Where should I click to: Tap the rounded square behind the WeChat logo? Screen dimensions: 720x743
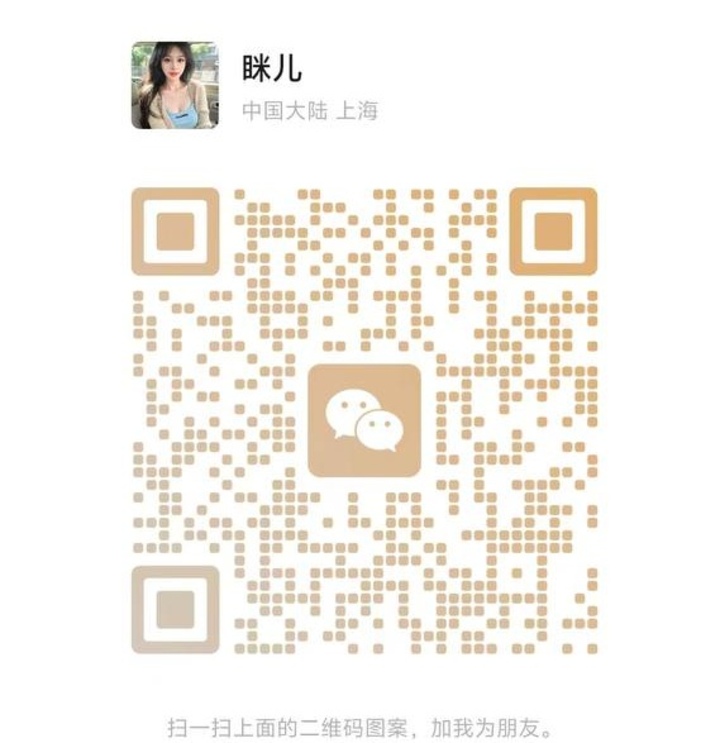click(x=364, y=418)
